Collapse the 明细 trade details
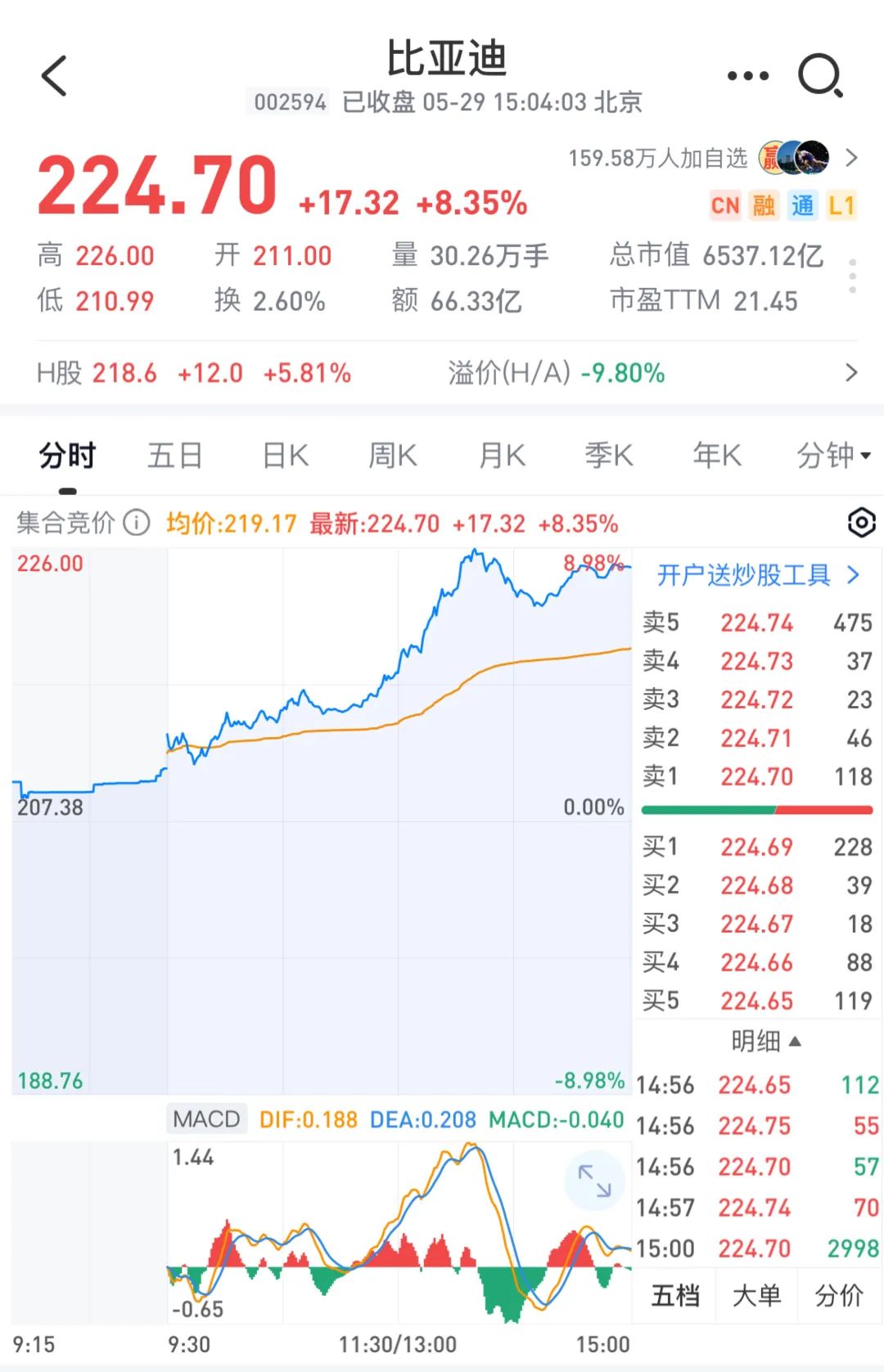The image size is (884, 1372). pos(765,1041)
